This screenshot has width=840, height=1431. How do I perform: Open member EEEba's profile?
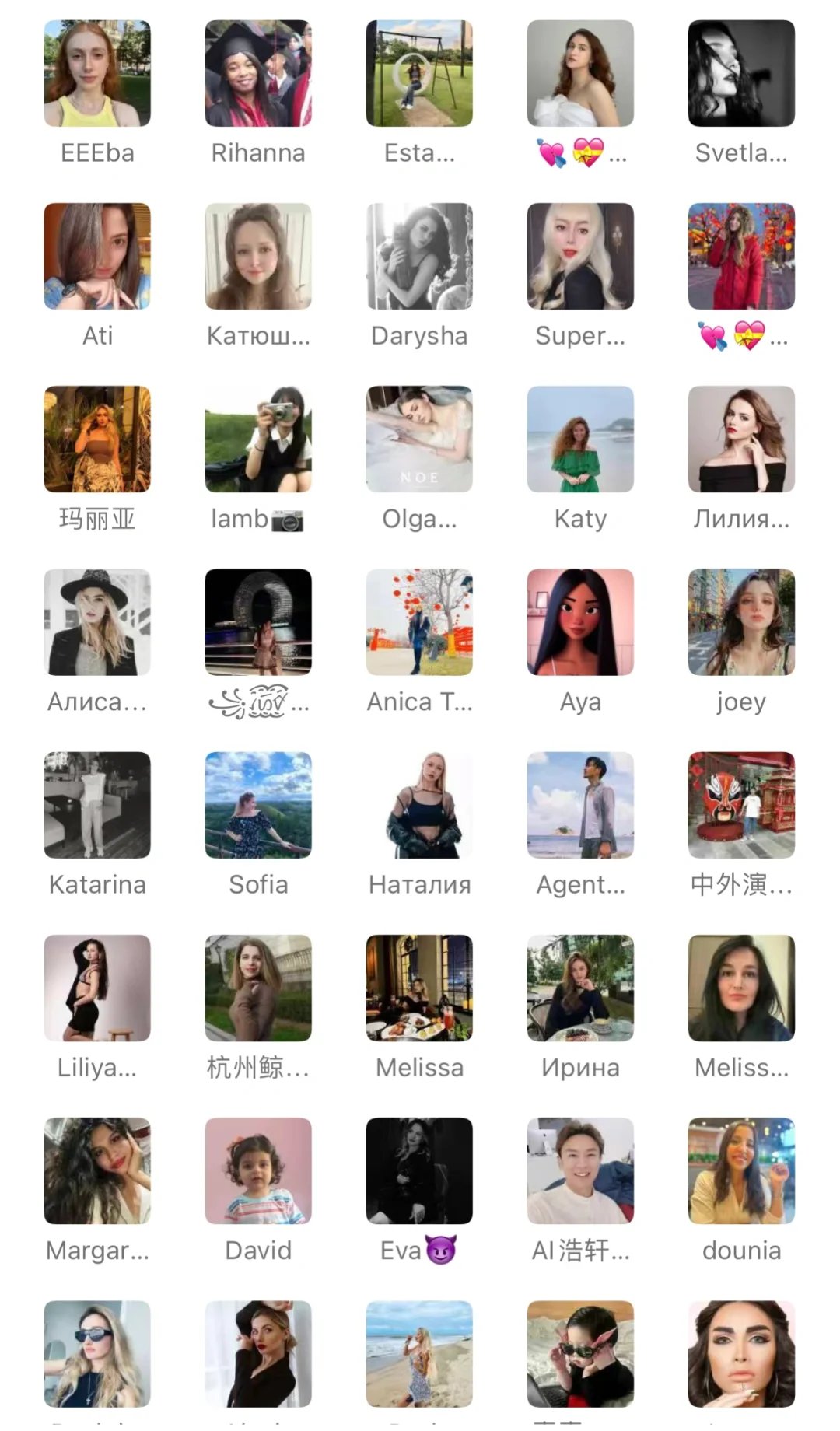(97, 74)
